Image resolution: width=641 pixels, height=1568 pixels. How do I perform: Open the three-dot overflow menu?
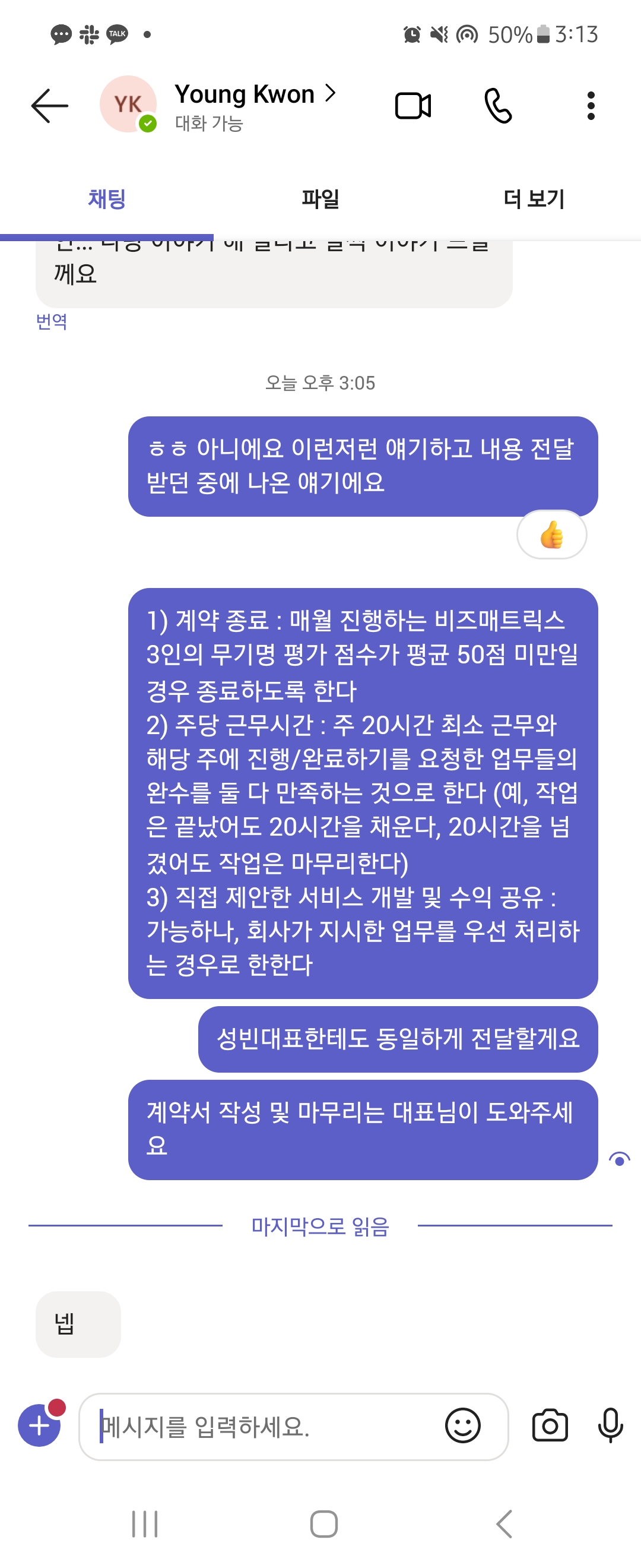(x=591, y=105)
